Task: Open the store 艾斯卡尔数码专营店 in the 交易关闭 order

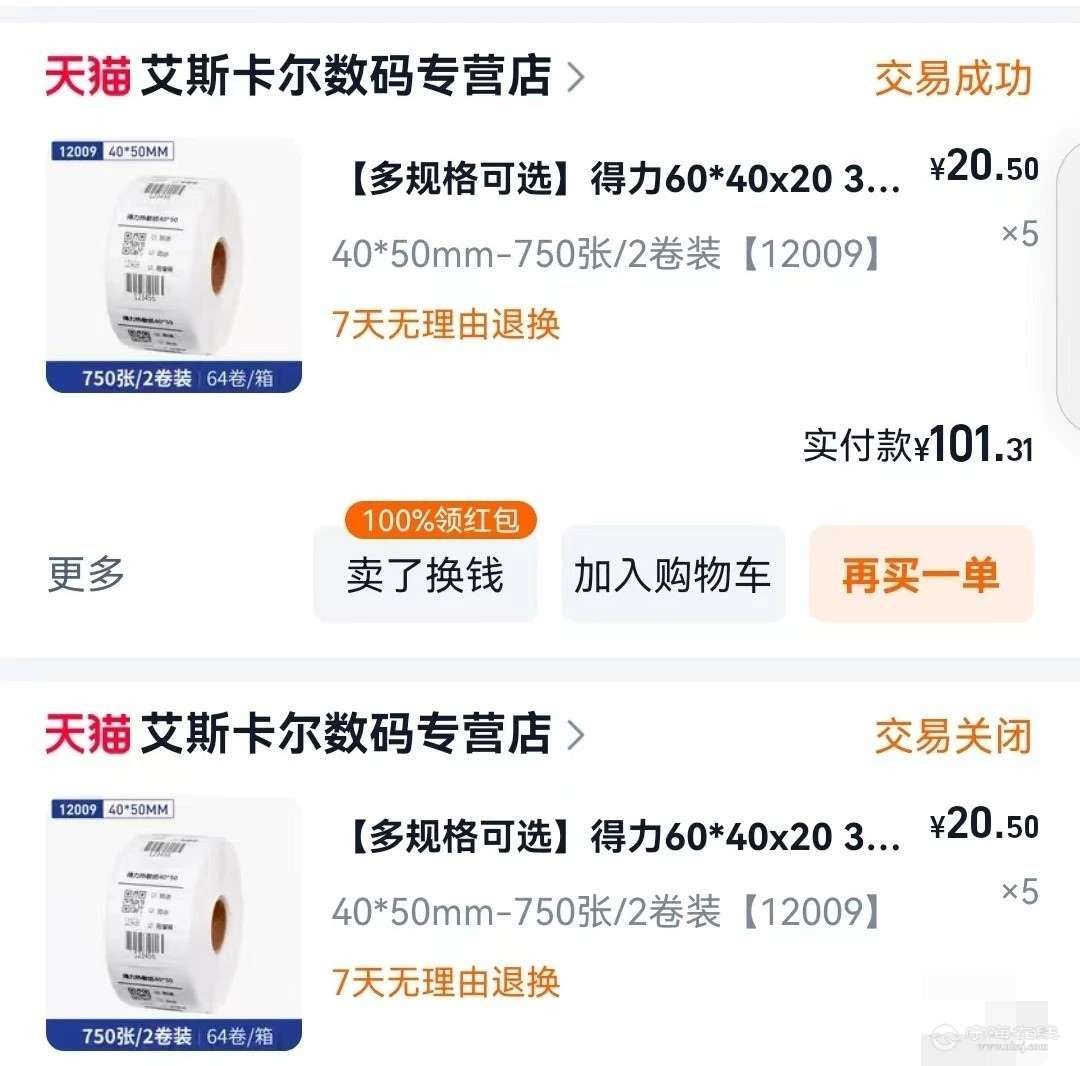Action: click(345, 734)
